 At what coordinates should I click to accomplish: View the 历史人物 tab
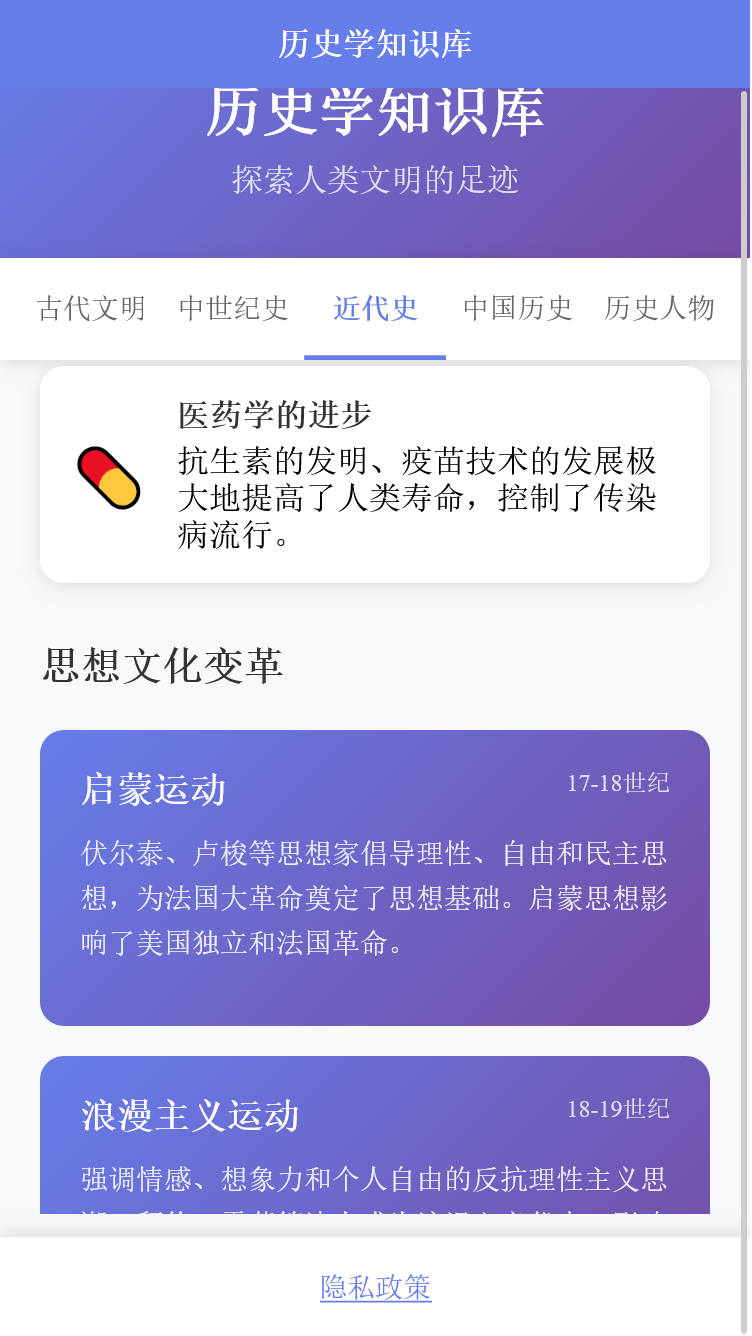point(659,309)
